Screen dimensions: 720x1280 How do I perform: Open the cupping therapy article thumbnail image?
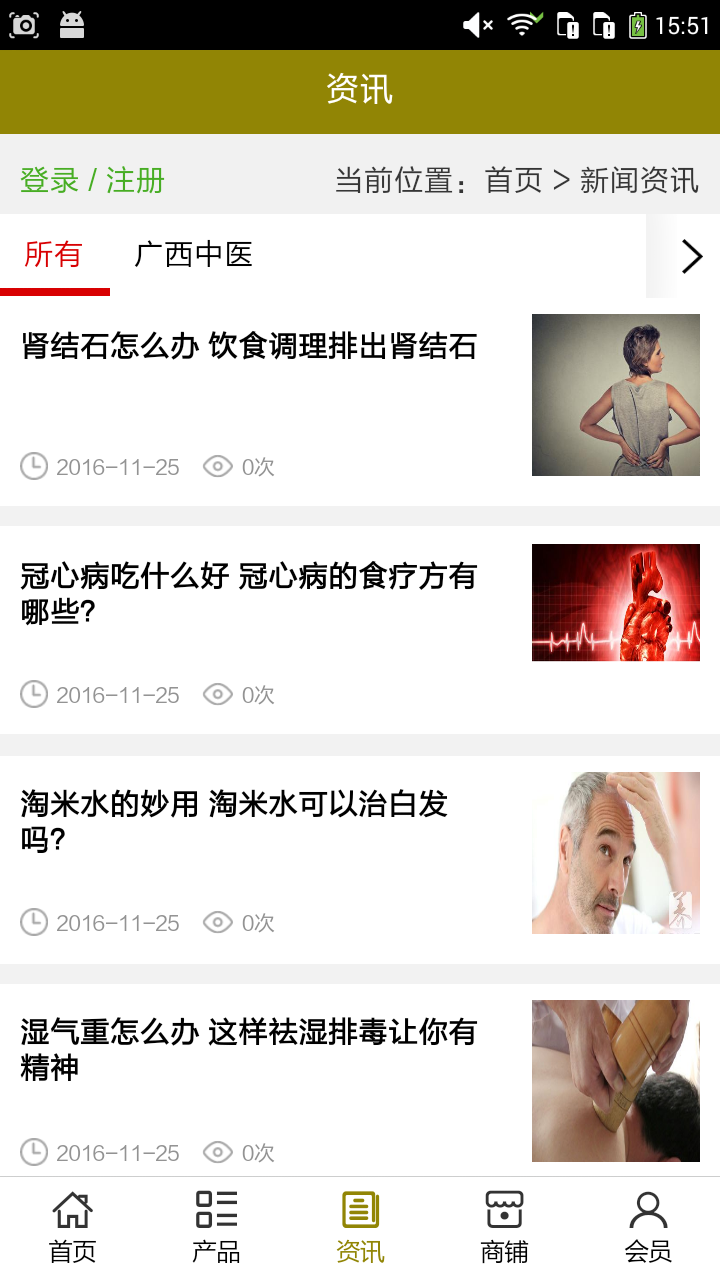click(615, 1081)
